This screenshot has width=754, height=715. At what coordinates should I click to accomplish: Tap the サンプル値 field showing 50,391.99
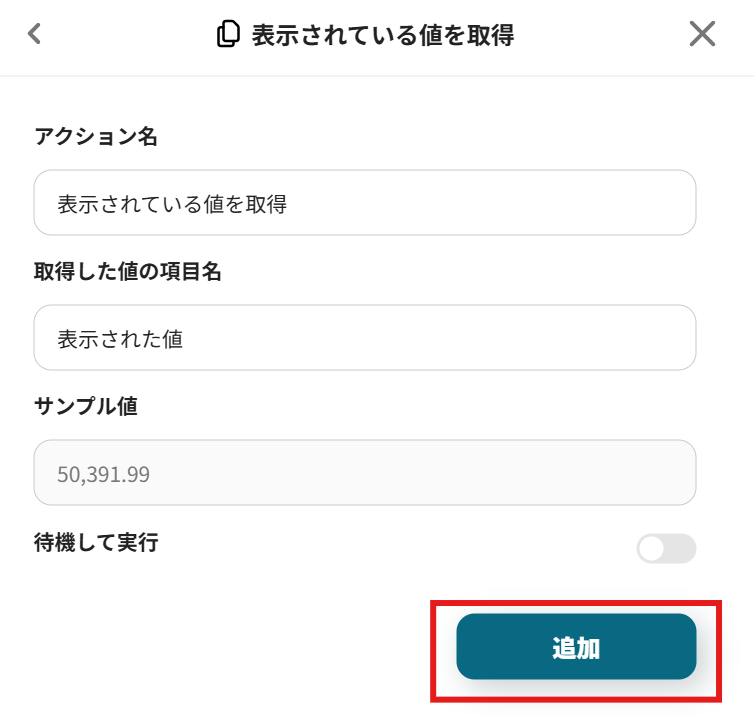click(x=364, y=473)
